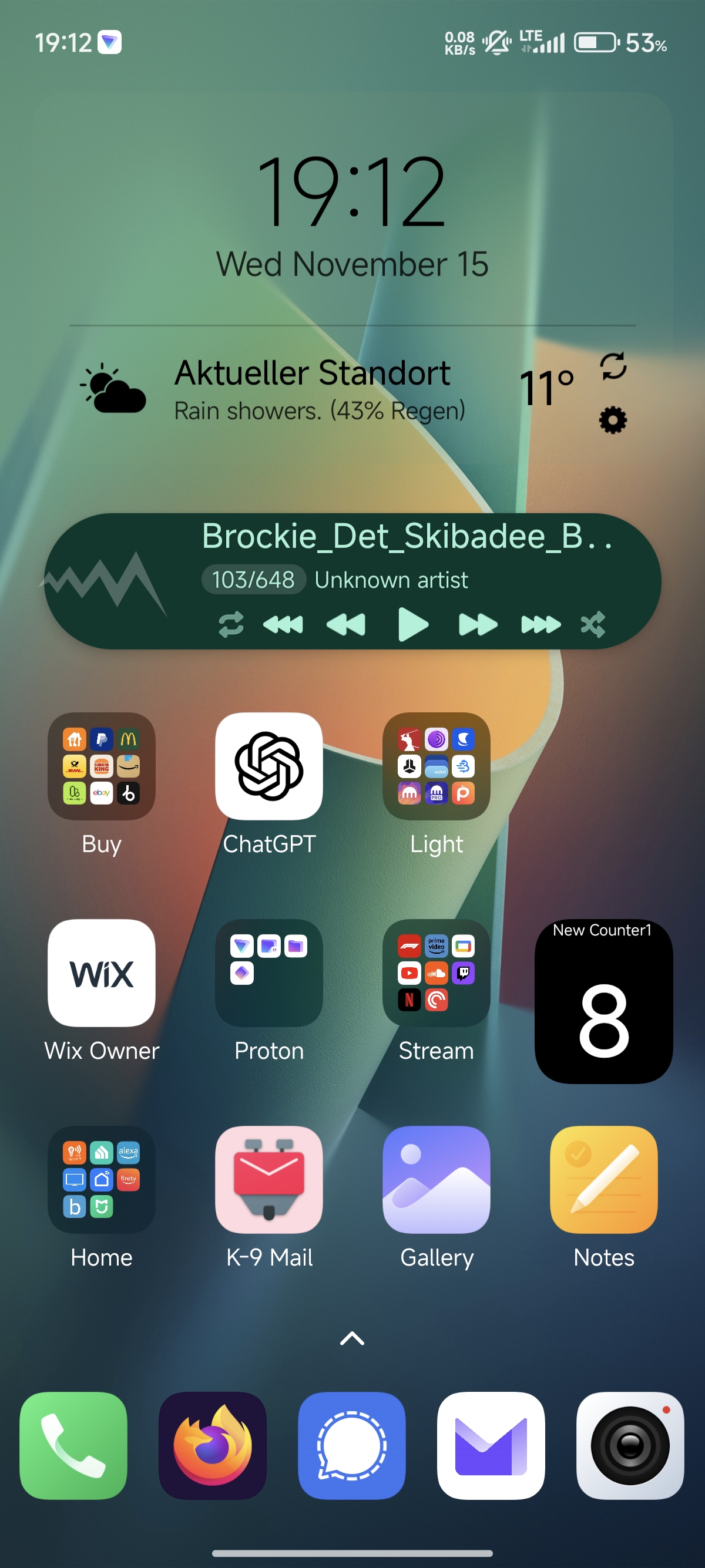Open the Light folder
The height and width of the screenshot is (1568, 705).
coord(437,766)
